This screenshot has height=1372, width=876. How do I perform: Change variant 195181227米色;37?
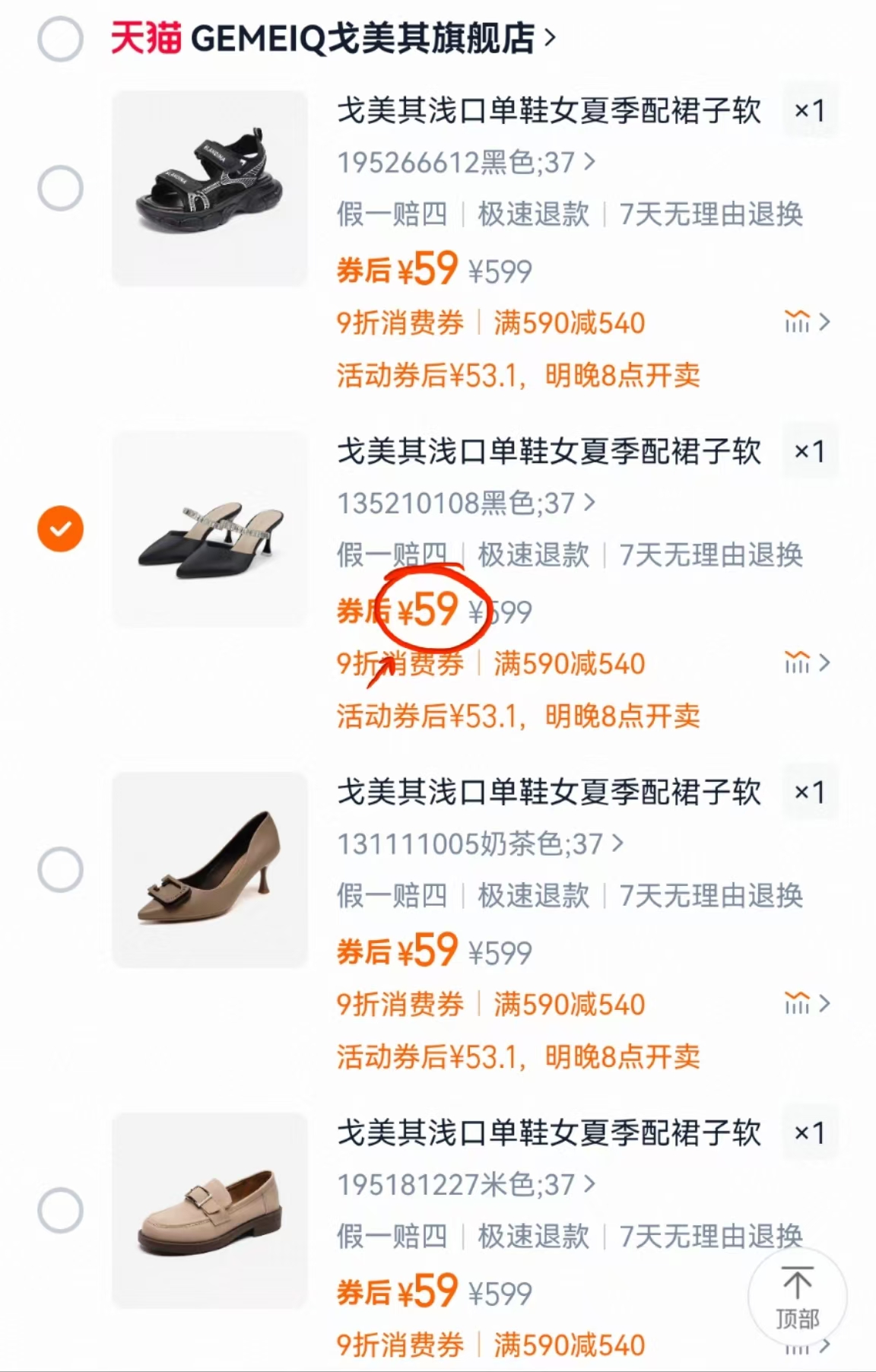465,1184
